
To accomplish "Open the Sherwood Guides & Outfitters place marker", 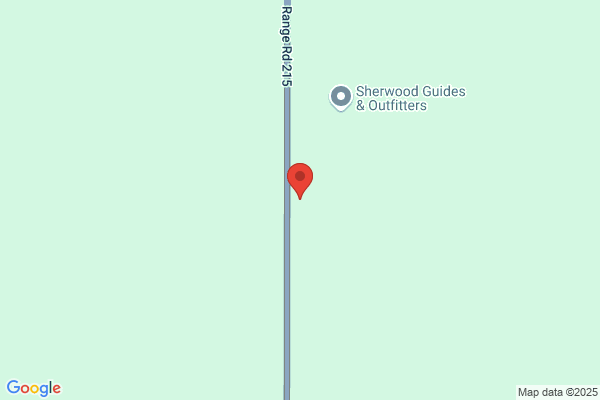I will (x=341, y=98).
